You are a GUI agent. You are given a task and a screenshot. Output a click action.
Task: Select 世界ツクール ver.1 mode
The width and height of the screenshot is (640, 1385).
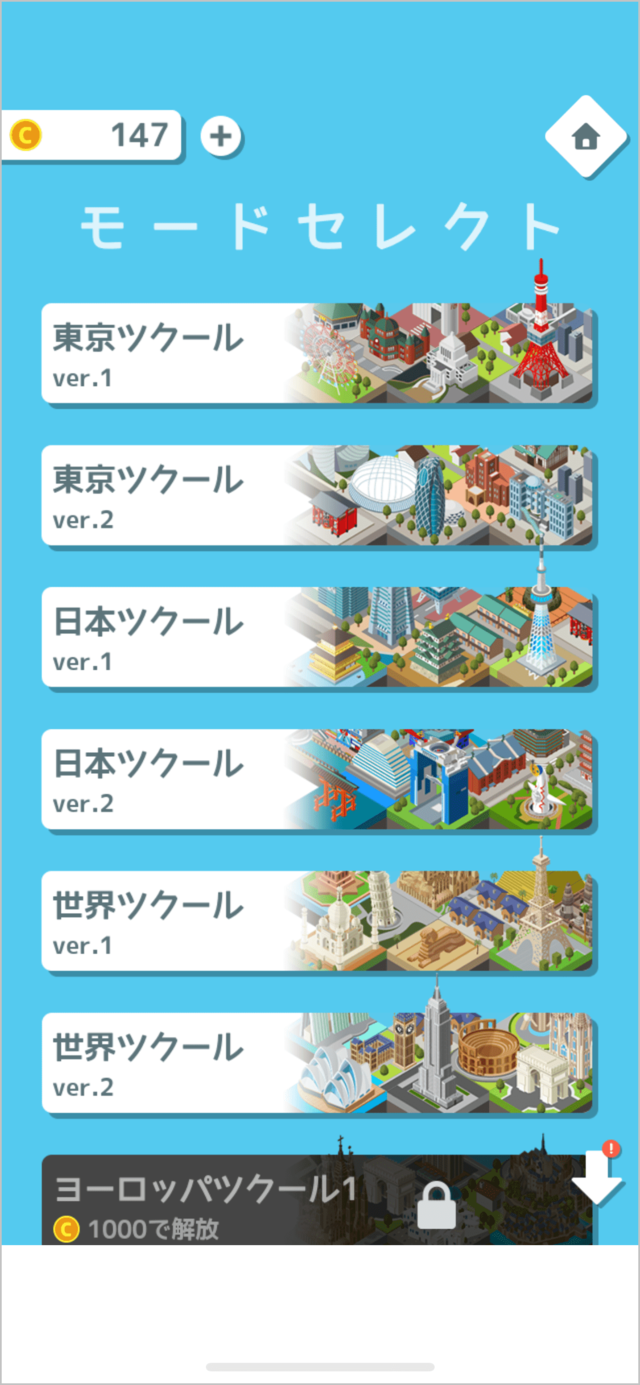tap(317, 922)
